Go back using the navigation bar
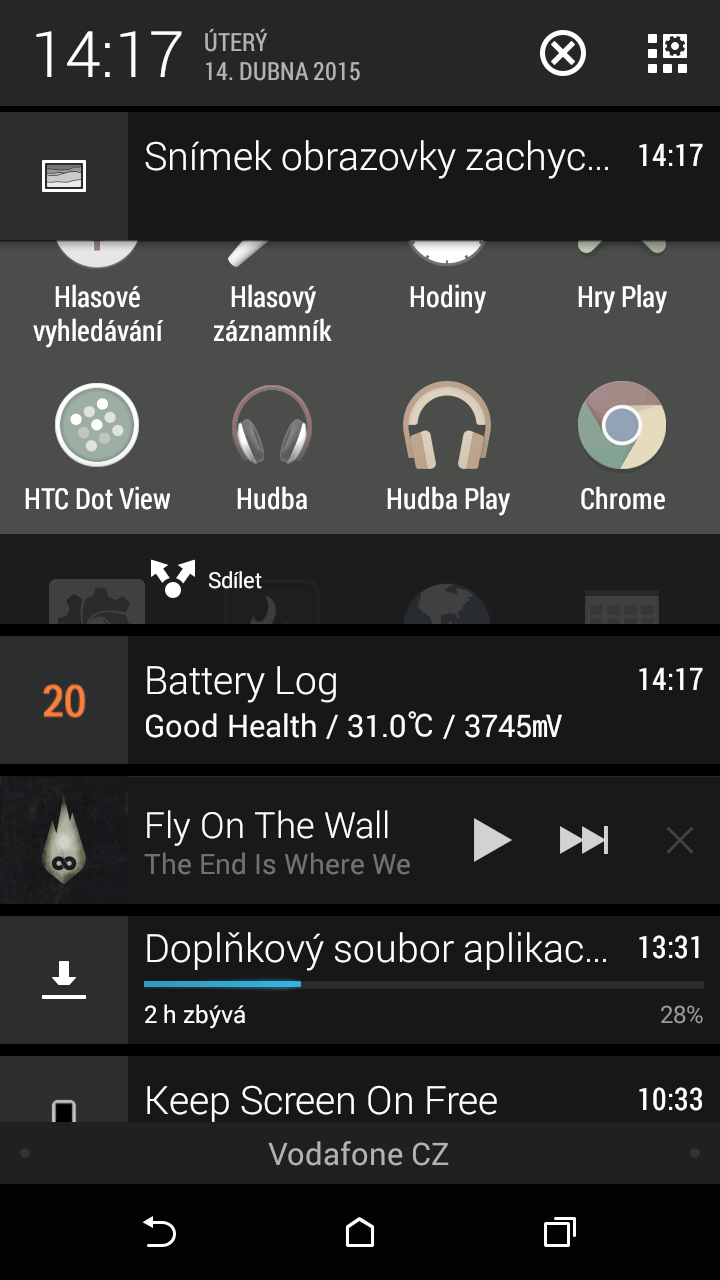720x1280 pixels. click(160, 1233)
